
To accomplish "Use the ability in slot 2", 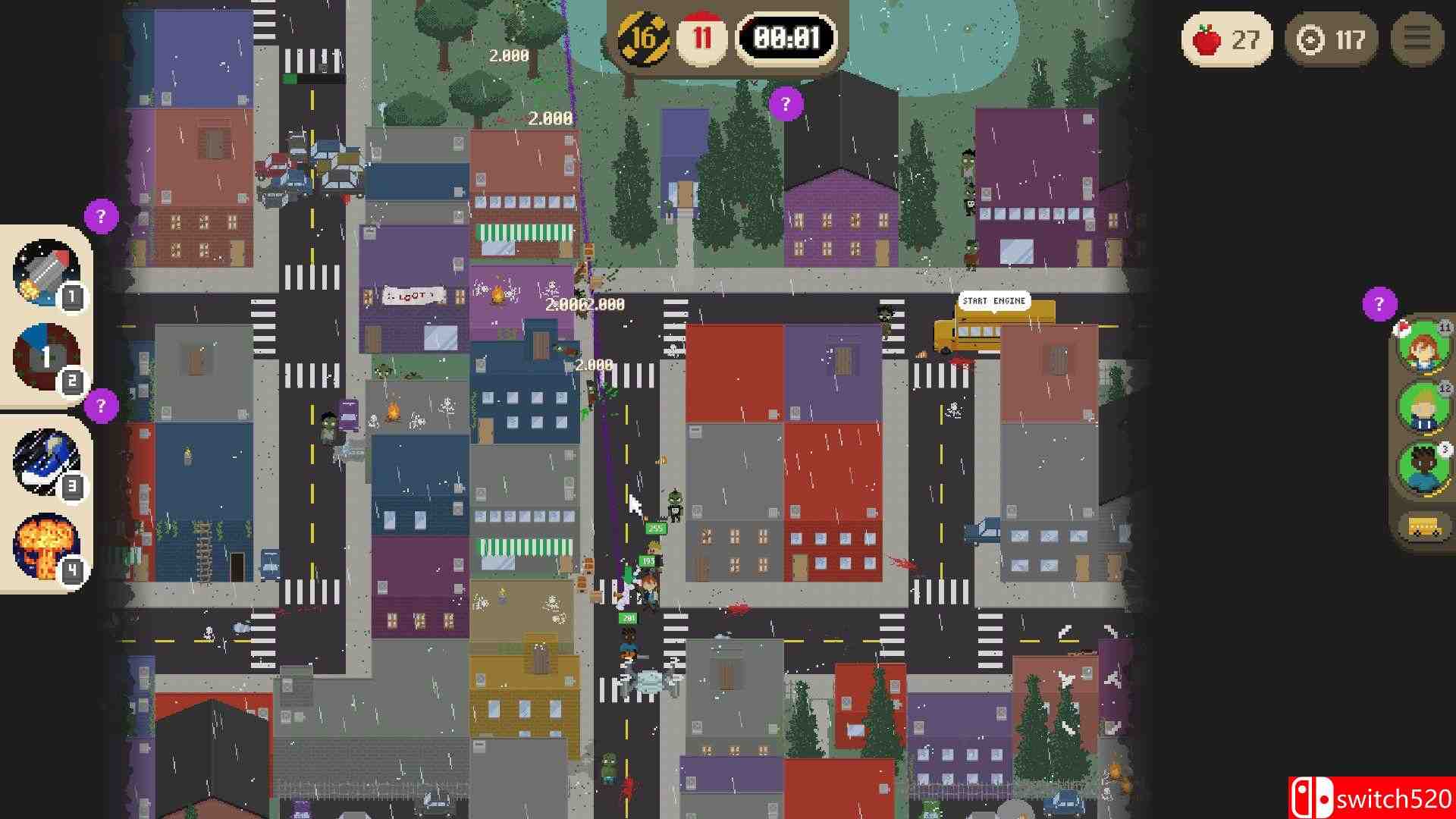I will click(45, 356).
